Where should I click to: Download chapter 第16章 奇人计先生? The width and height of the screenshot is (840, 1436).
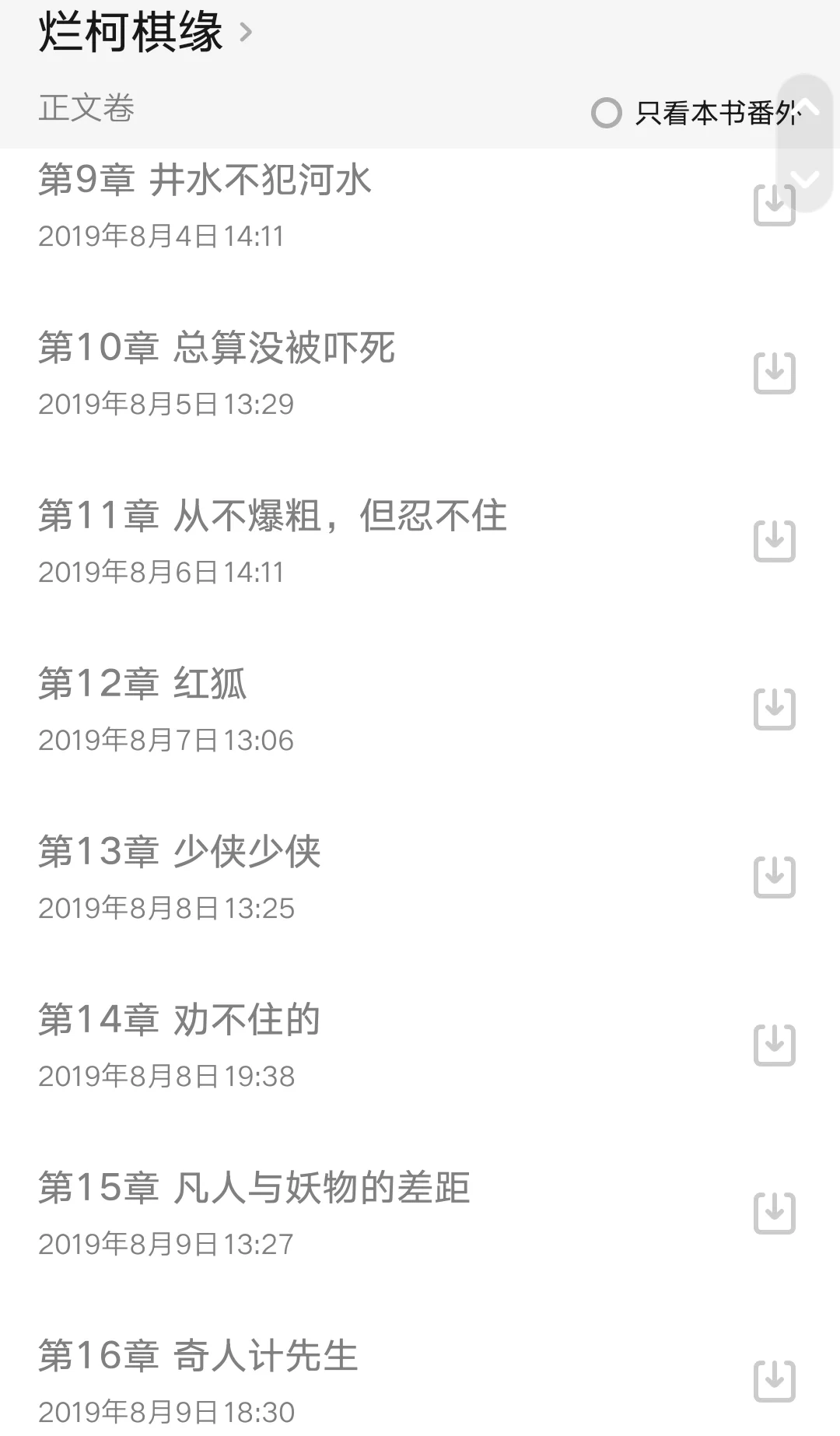[x=775, y=1381]
